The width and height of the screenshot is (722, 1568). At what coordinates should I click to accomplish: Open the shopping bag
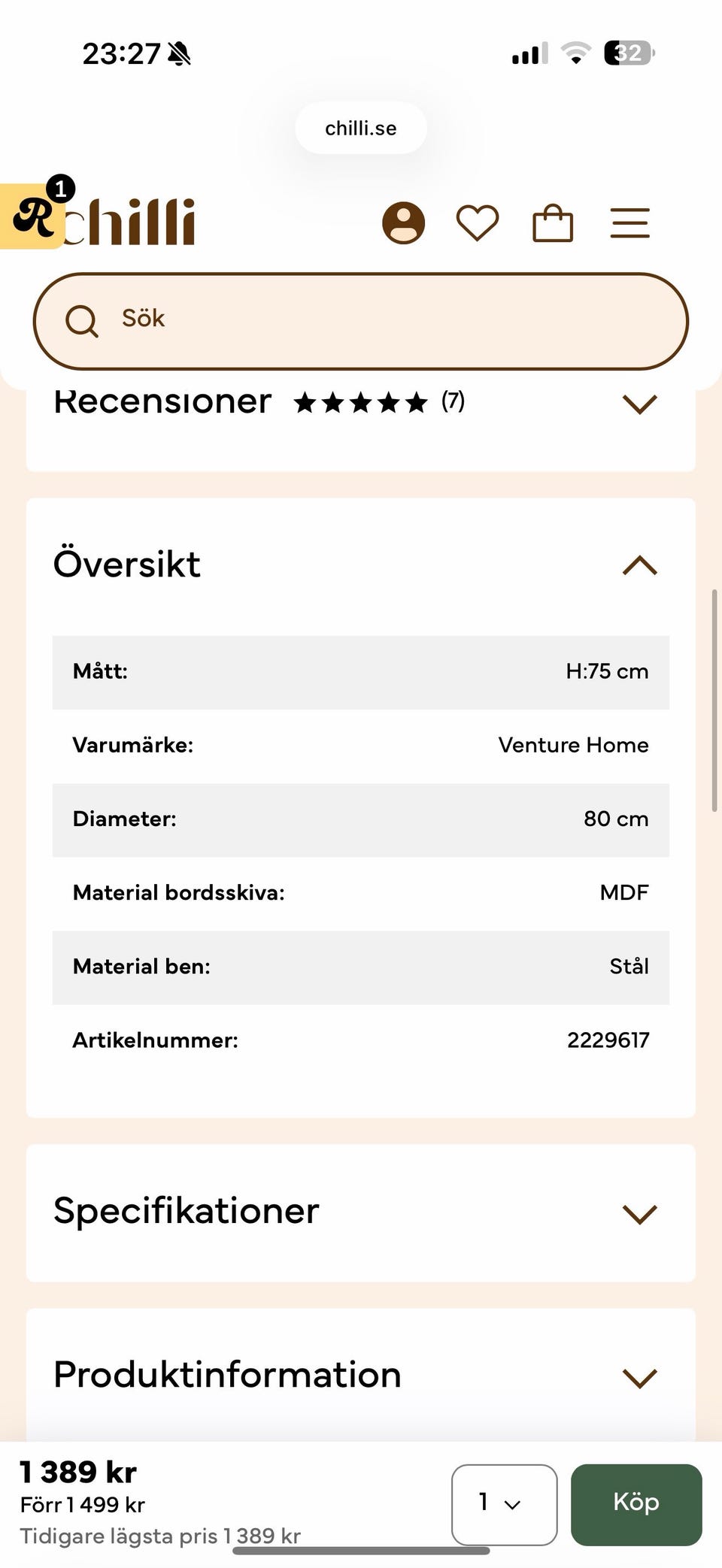[553, 223]
